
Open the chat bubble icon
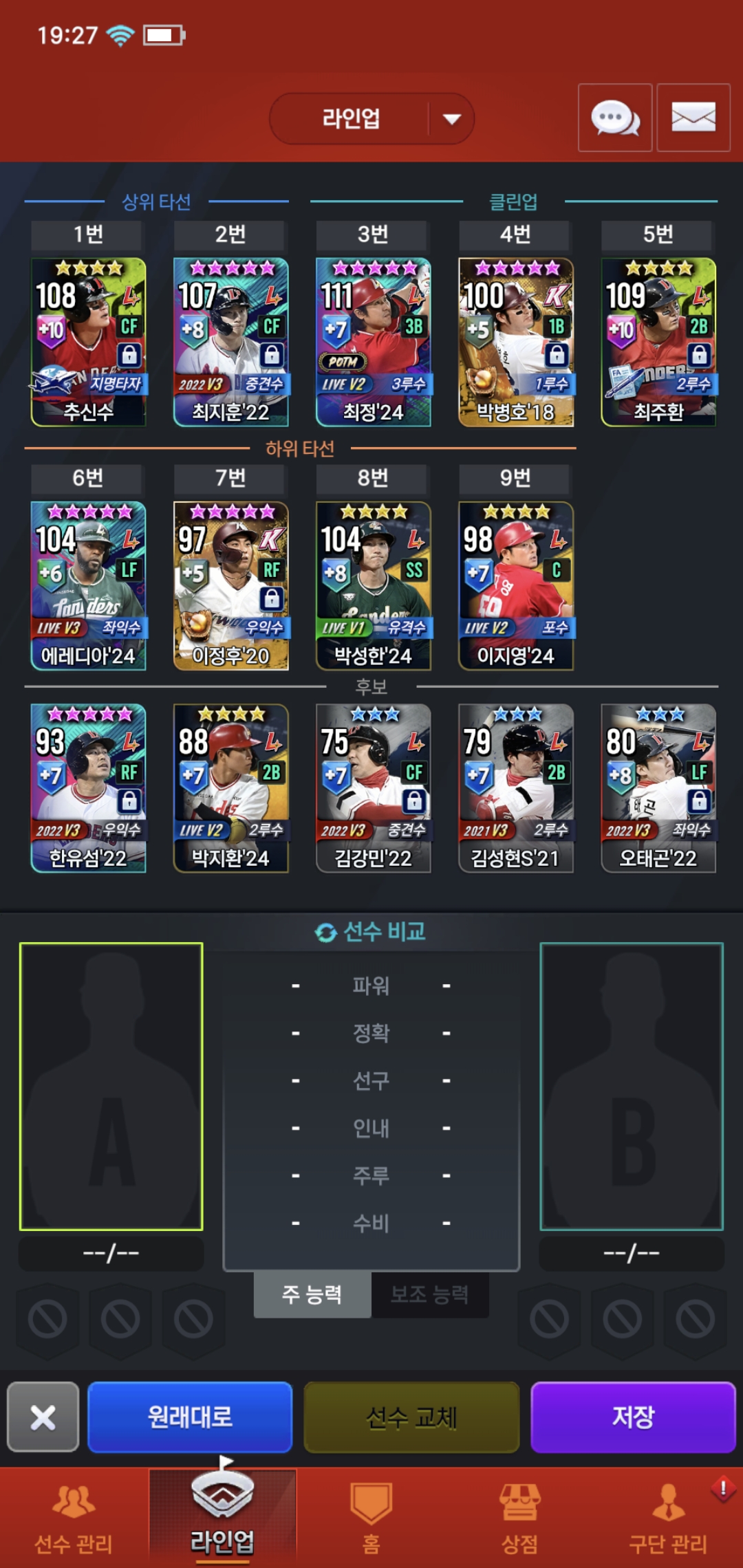click(615, 118)
